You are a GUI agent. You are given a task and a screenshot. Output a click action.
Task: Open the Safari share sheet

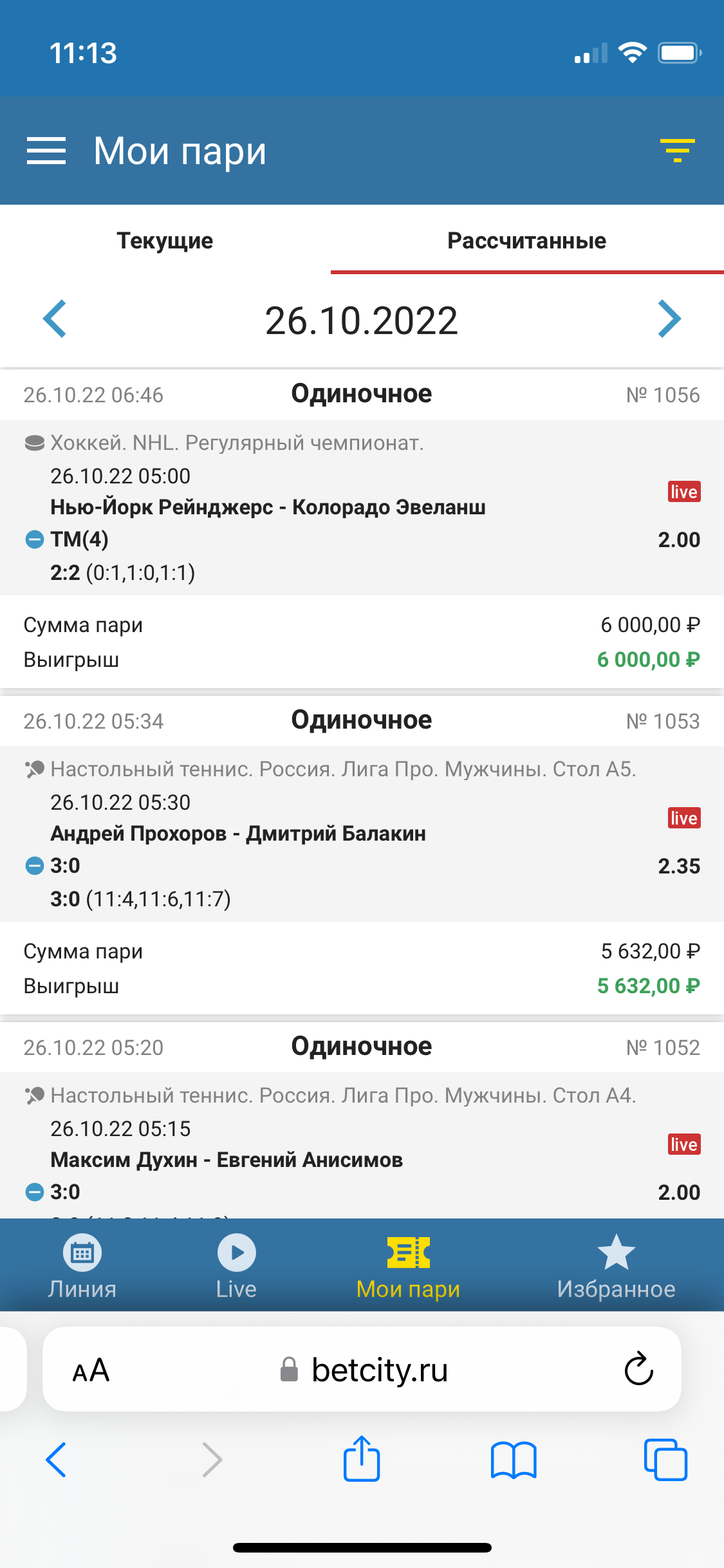362,1459
